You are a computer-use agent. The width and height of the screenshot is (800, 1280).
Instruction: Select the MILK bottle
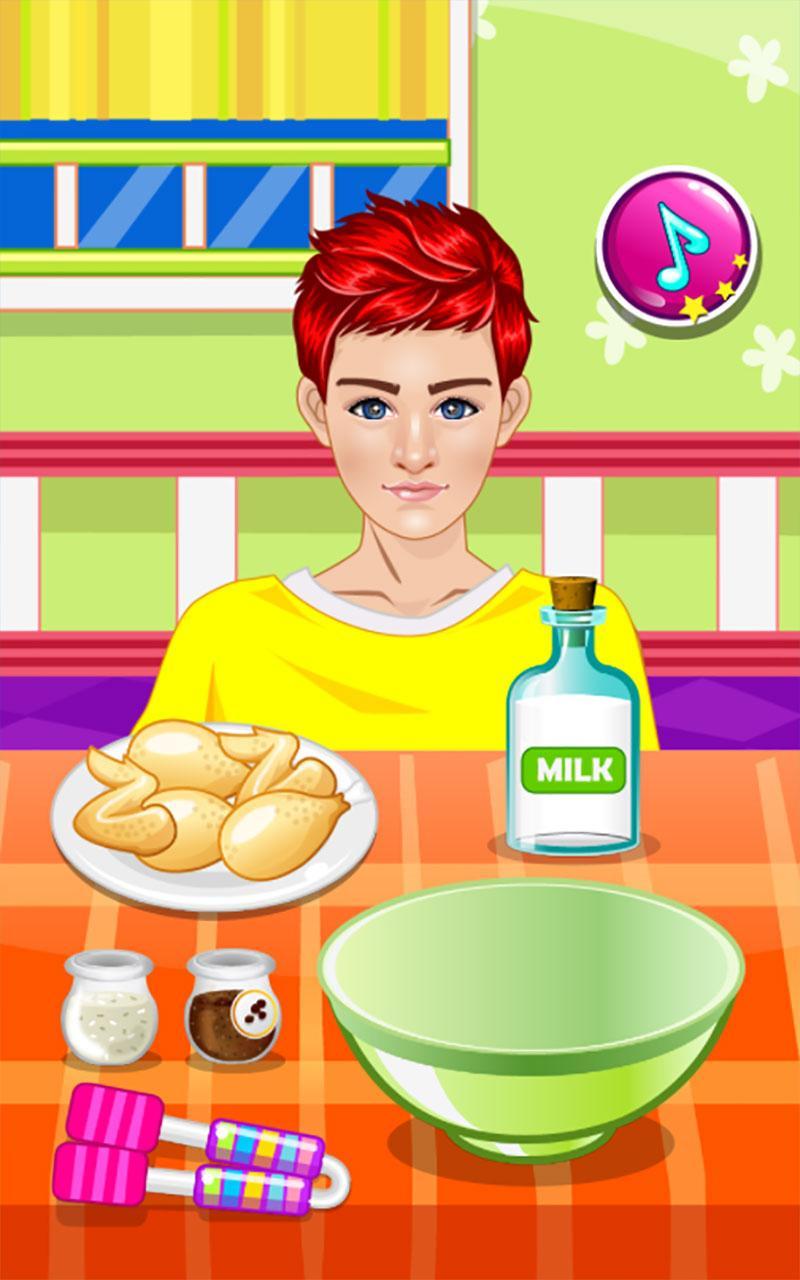570,740
